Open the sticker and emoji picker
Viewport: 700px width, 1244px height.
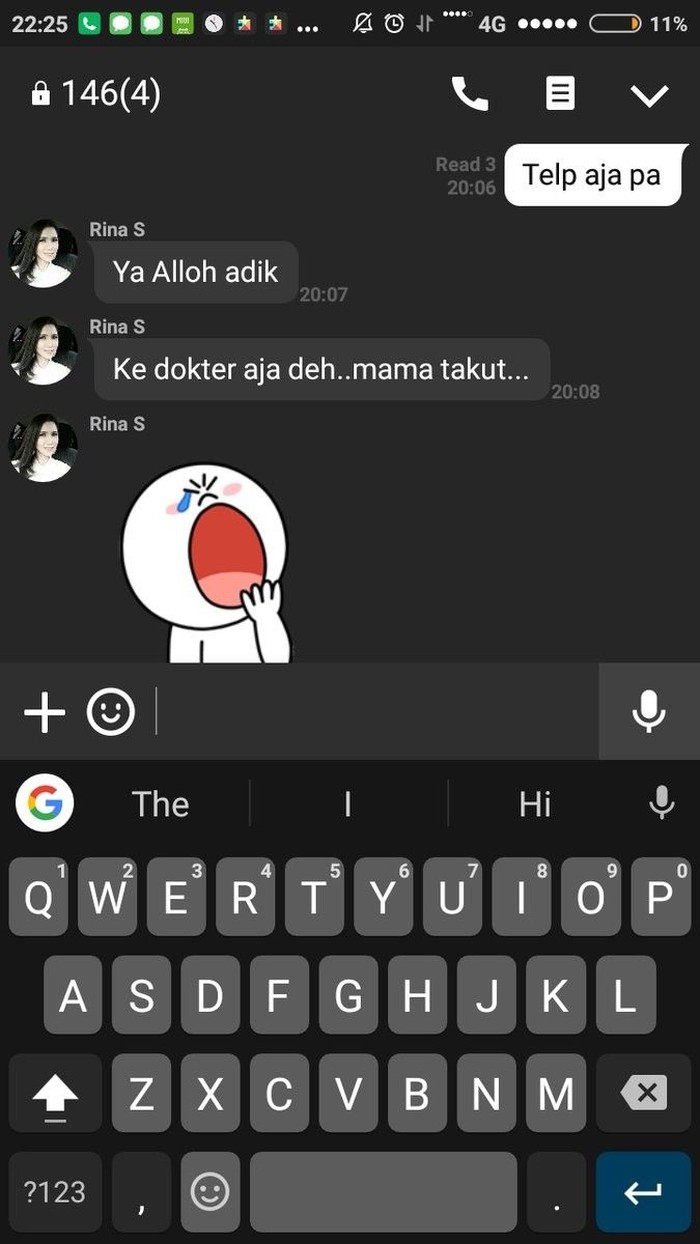tap(110, 712)
